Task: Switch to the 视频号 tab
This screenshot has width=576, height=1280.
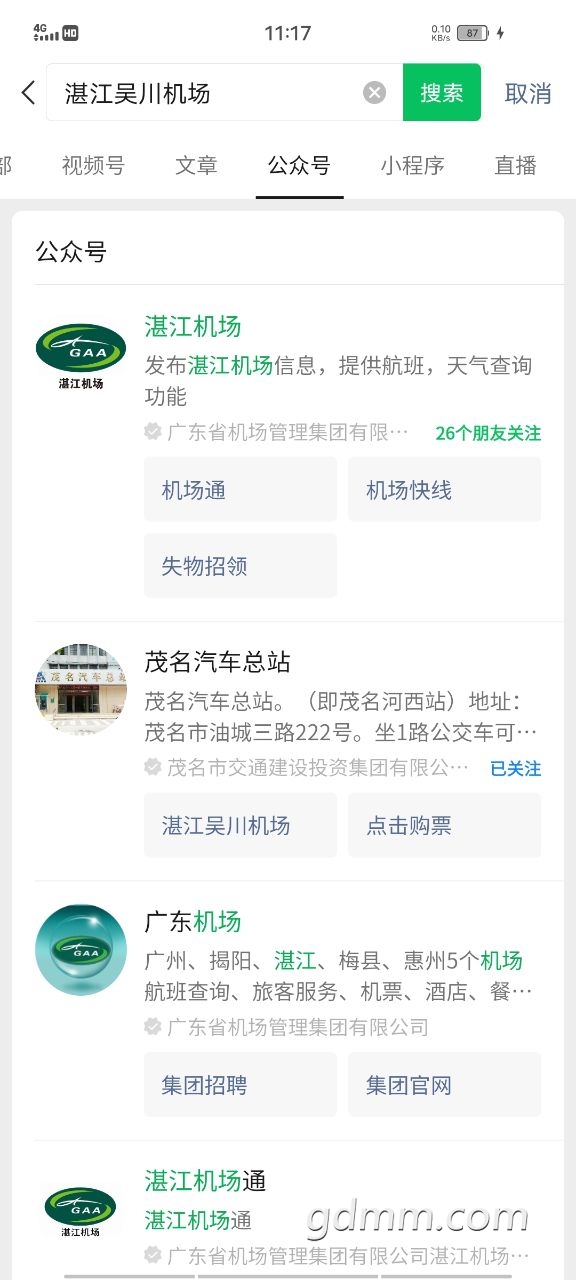Action: (x=93, y=165)
